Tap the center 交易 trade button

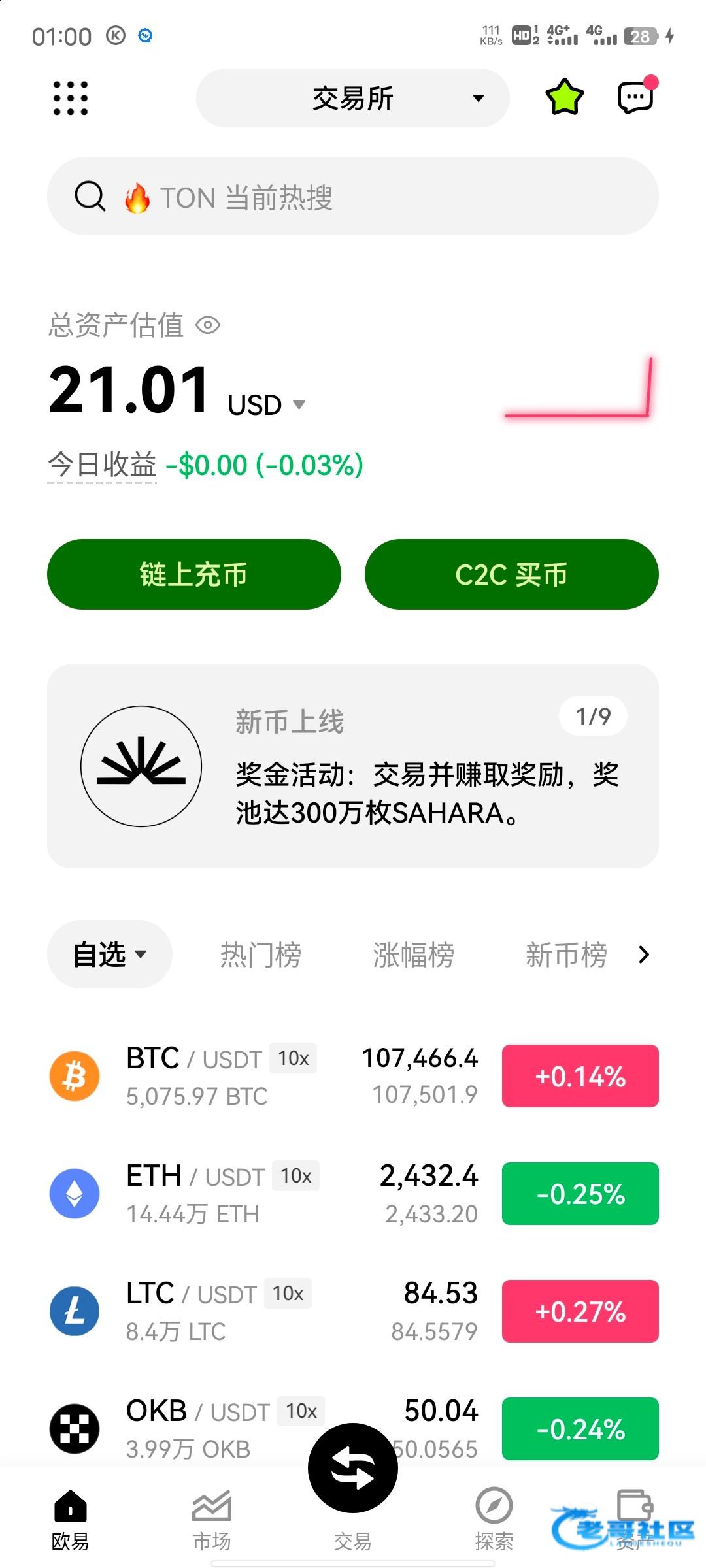pyautogui.click(x=353, y=1469)
